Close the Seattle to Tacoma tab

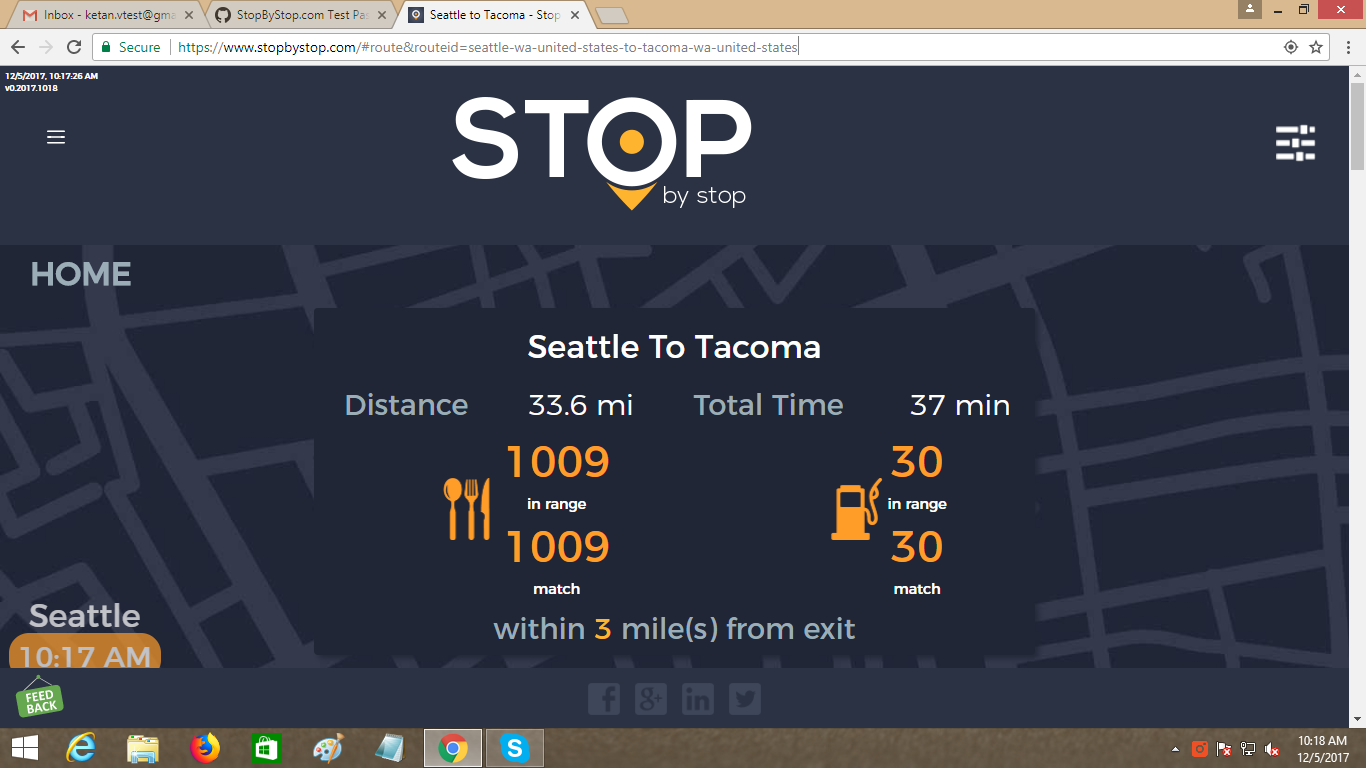[x=577, y=15]
